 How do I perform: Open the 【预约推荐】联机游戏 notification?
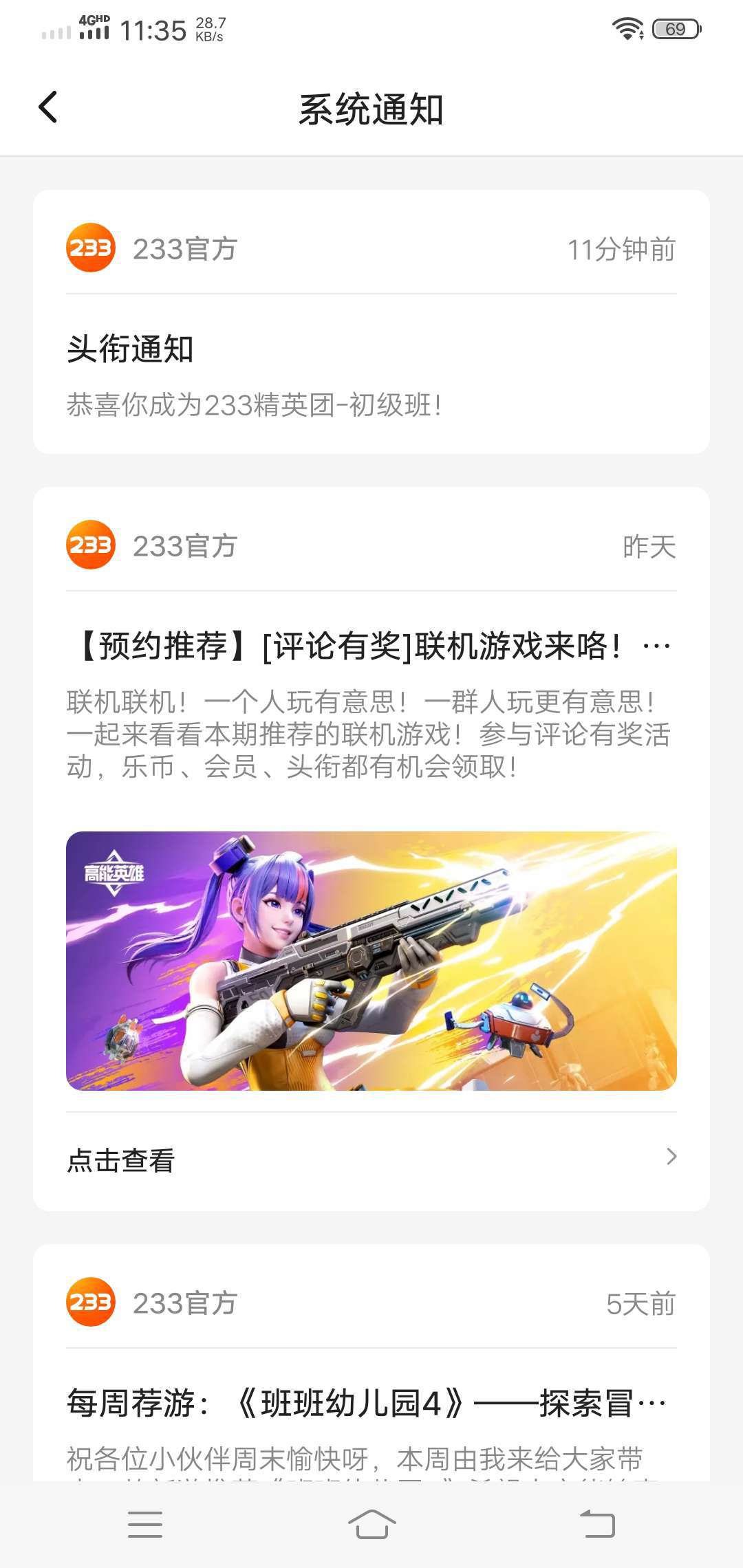(371, 646)
